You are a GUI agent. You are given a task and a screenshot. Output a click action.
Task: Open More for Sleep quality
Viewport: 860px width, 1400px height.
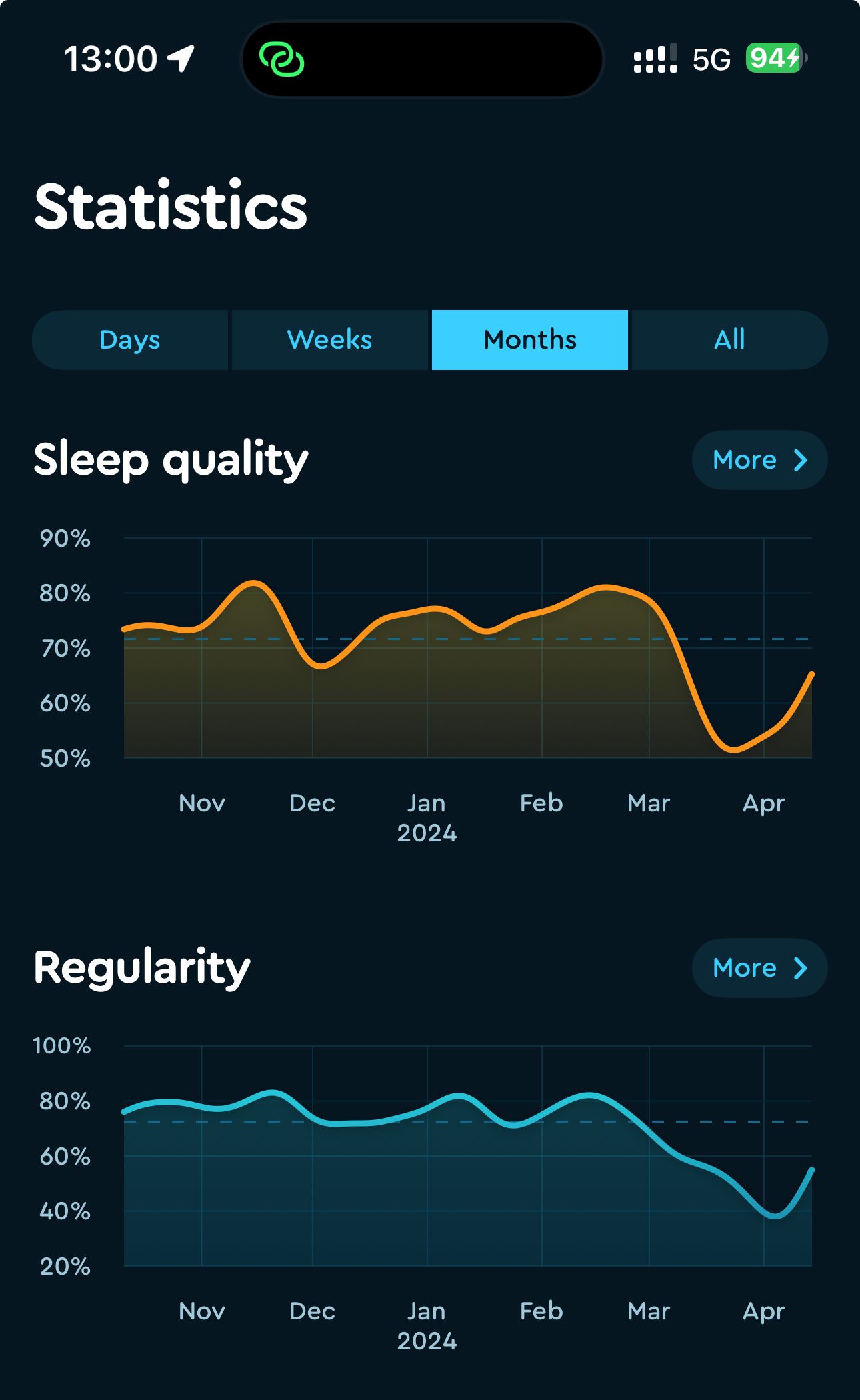[759, 460]
